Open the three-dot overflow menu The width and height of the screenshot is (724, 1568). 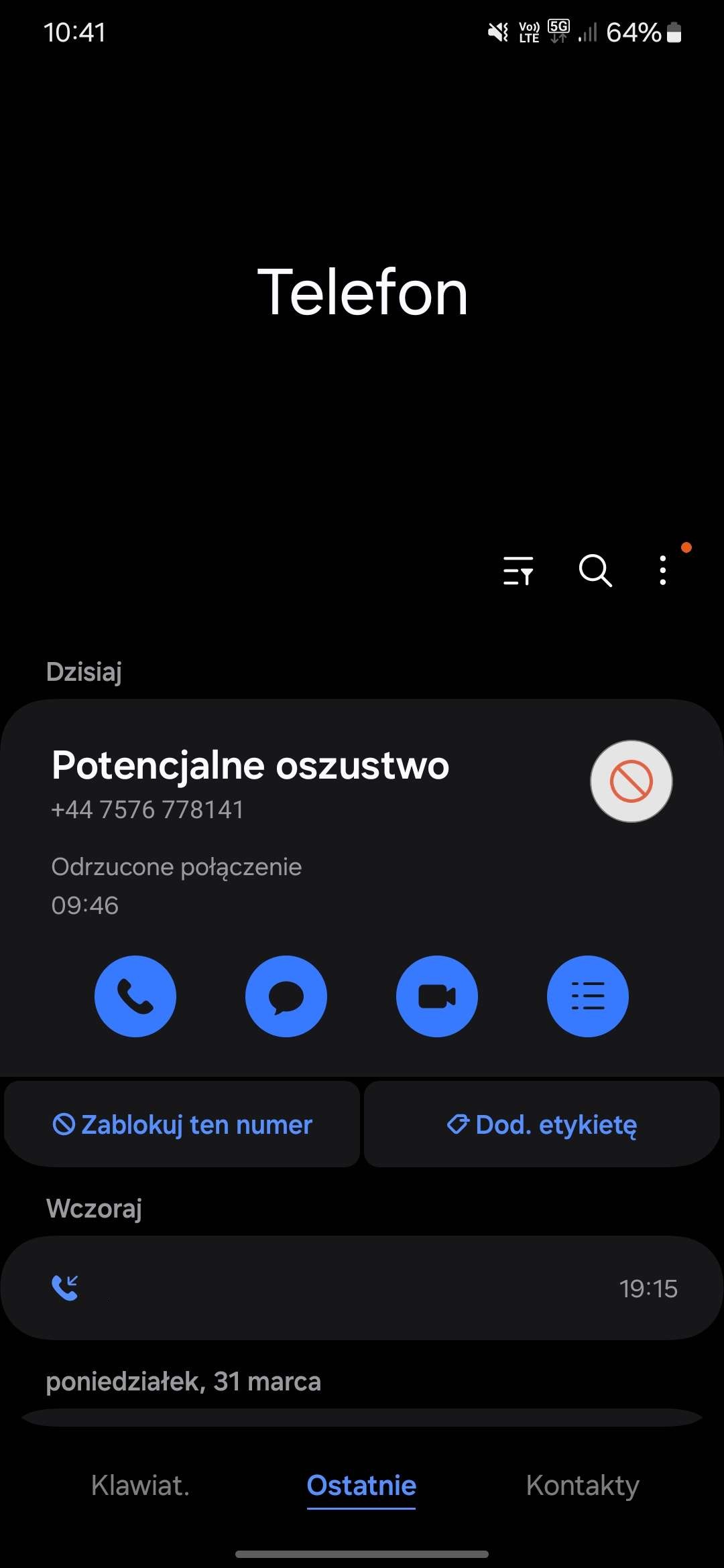[x=663, y=571]
